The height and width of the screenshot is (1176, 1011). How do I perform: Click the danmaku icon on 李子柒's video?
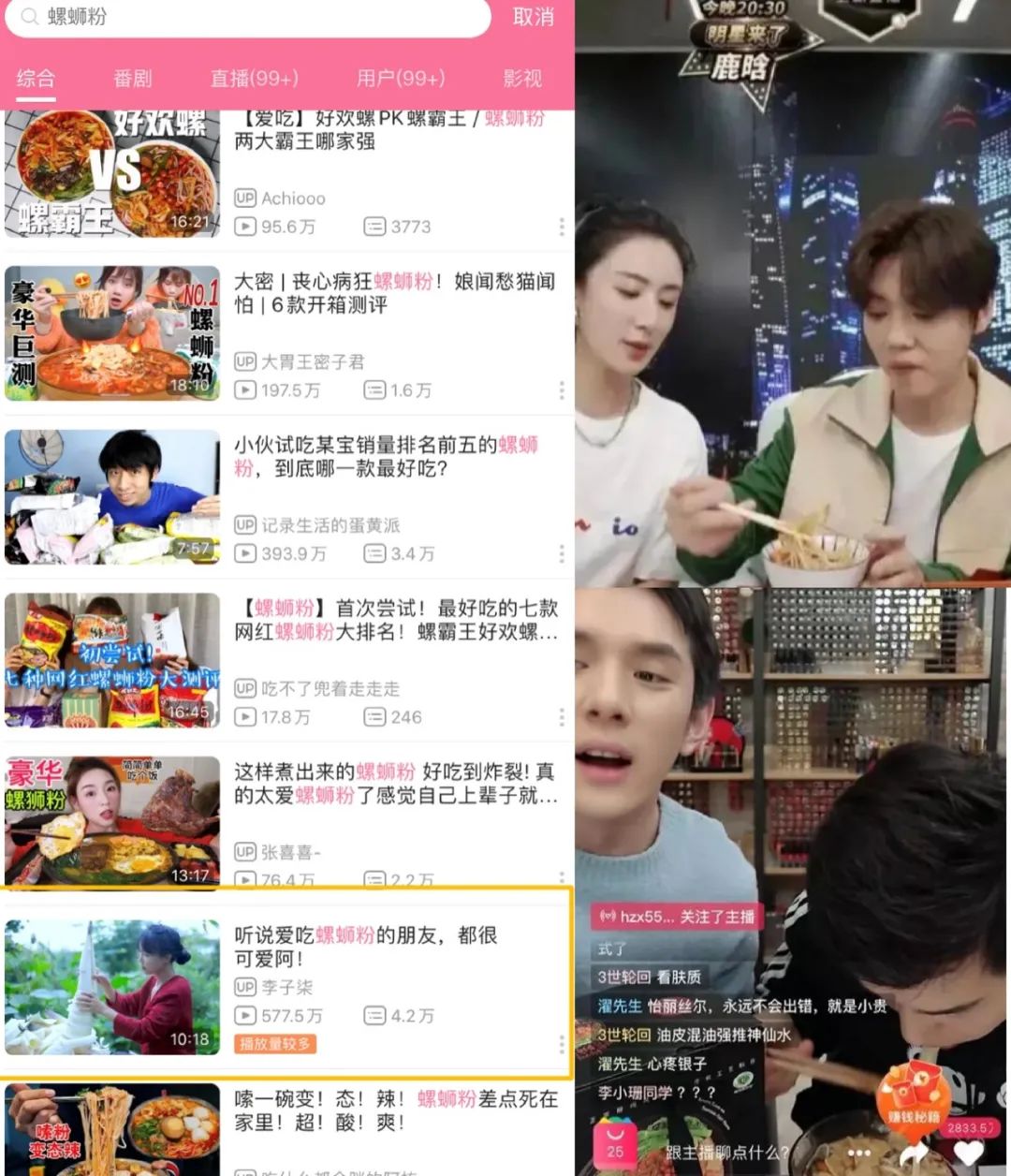tap(376, 1016)
